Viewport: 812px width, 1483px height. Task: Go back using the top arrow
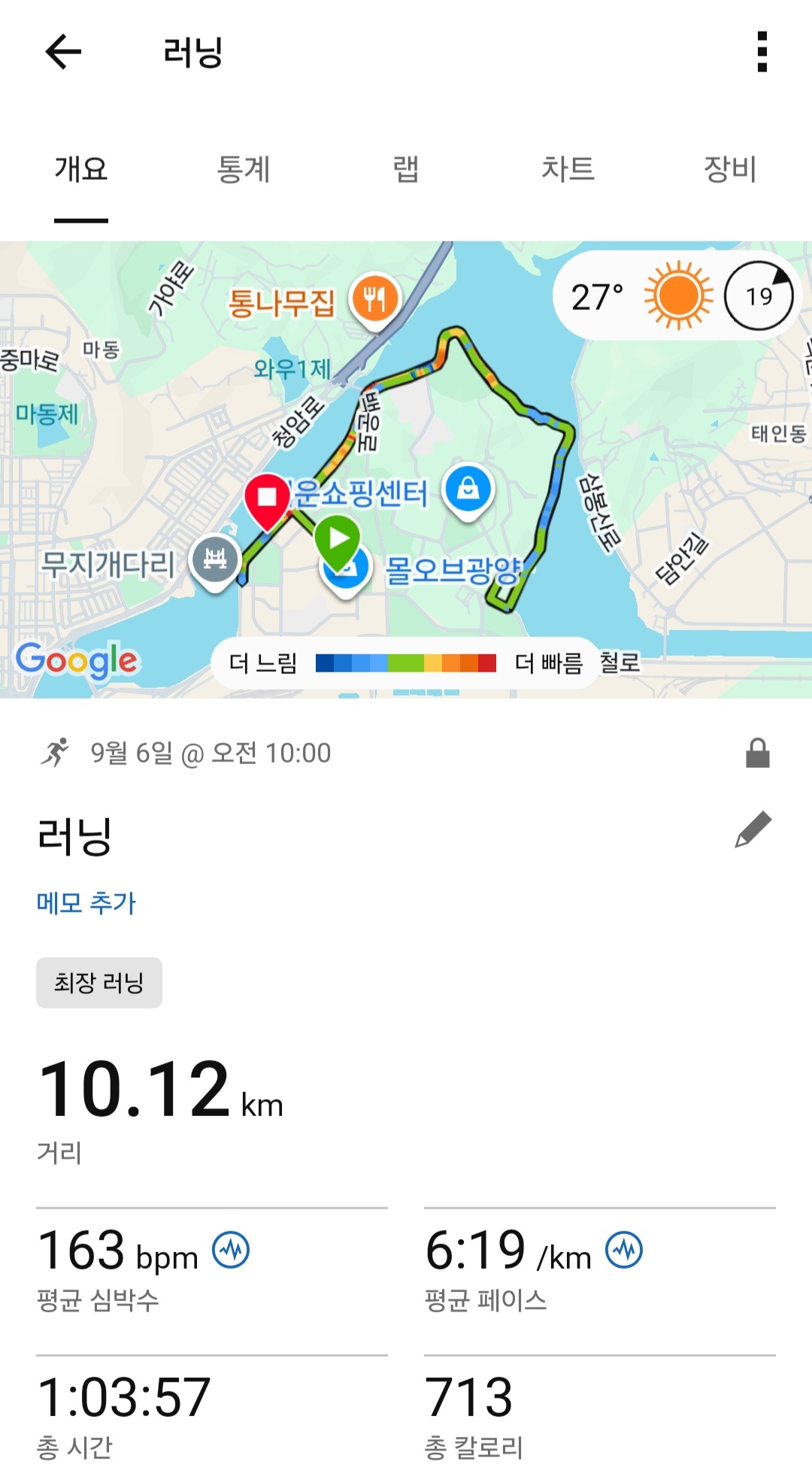pos(63,52)
